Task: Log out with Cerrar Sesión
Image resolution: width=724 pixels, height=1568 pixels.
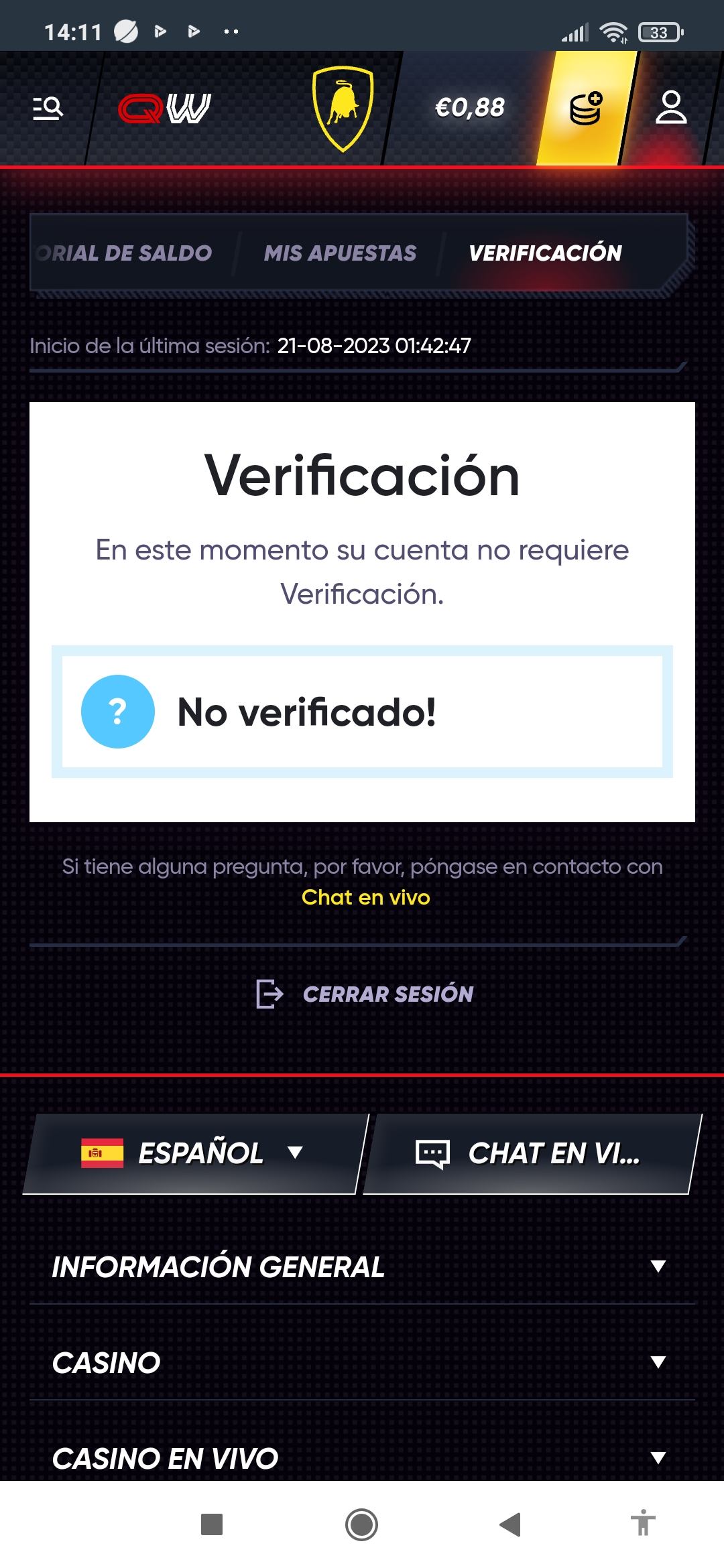Action: (x=365, y=994)
